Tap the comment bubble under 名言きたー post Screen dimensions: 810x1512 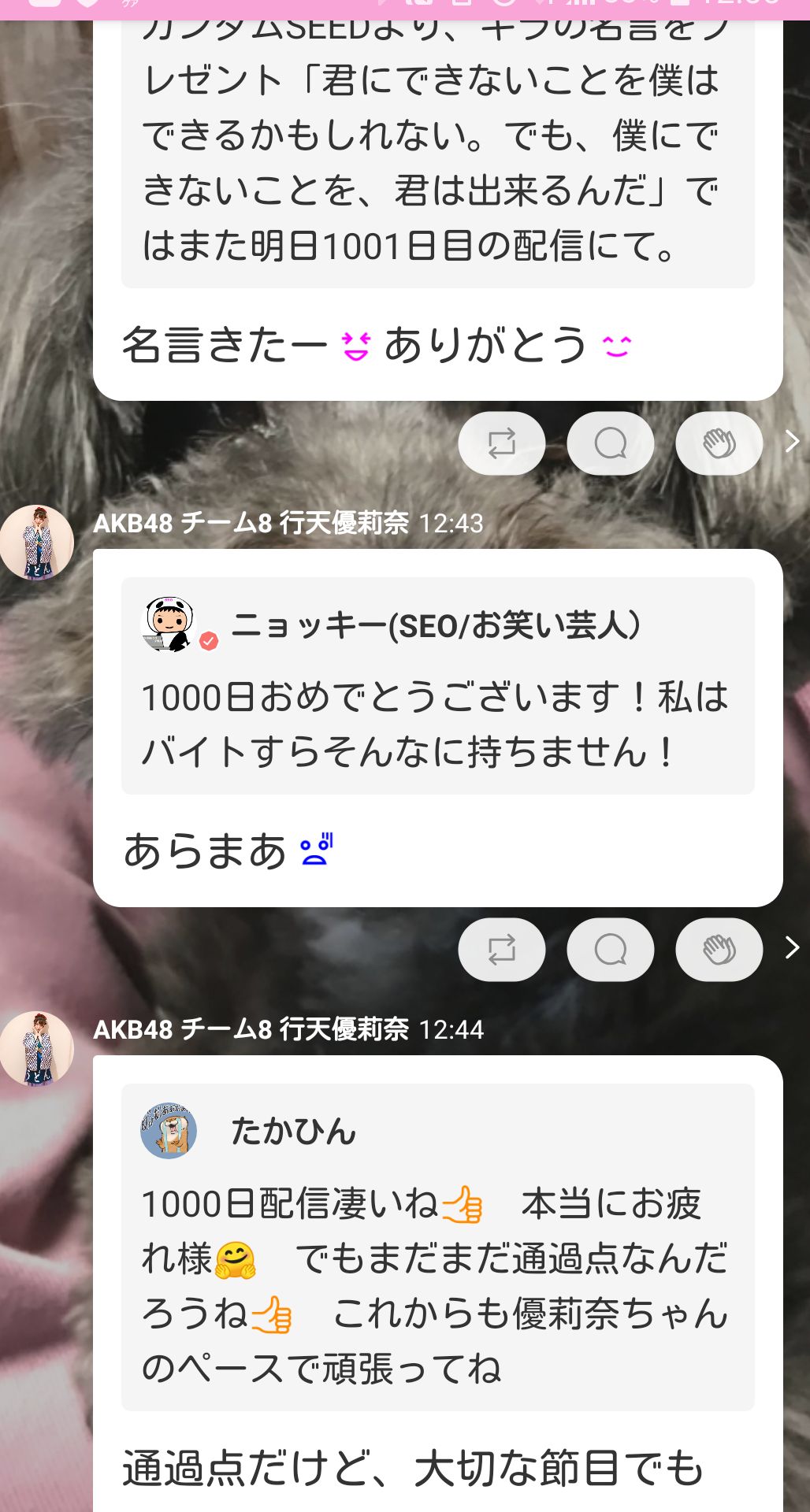(610, 443)
